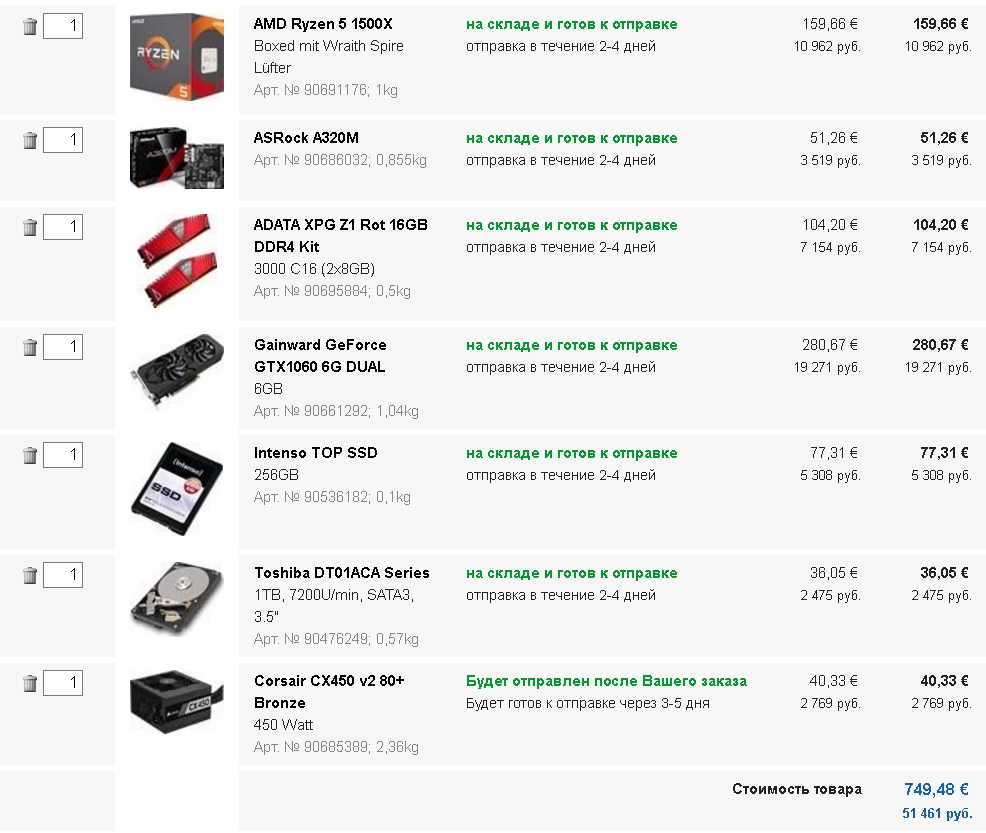The height and width of the screenshot is (833, 986).
Task: Edit quantity field for AMD Ryzen 5 1500X
Action: [x=63, y=26]
